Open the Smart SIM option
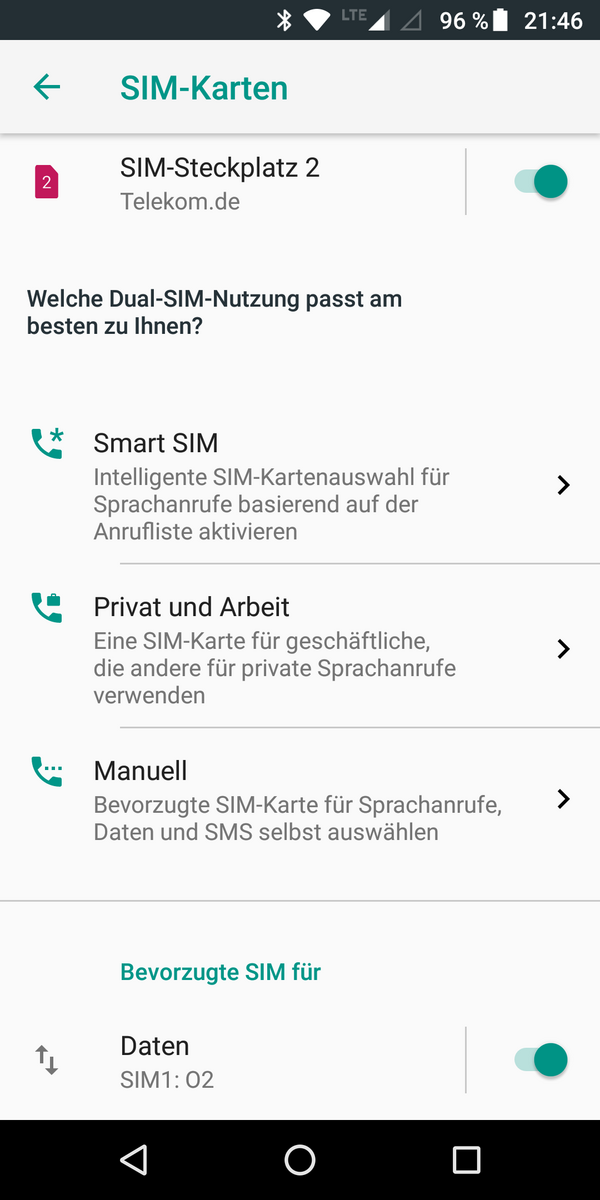This screenshot has width=600, height=1200. click(300, 486)
